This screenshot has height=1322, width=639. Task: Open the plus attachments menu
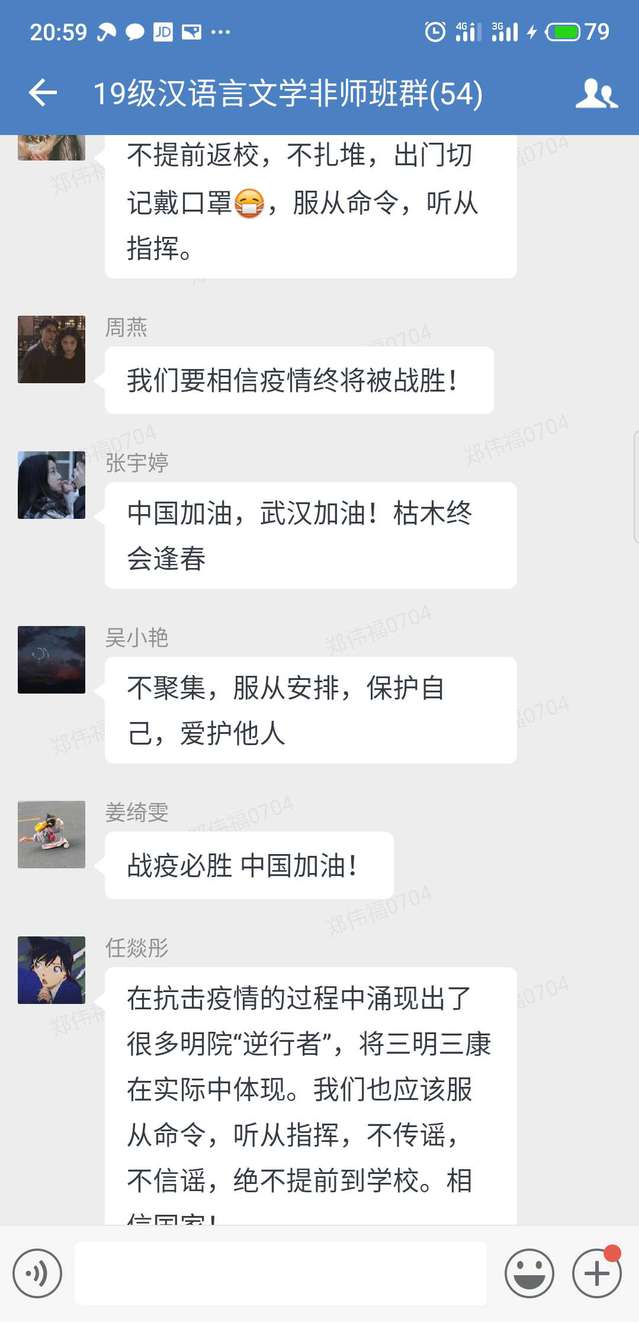pyautogui.click(x=596, y=1274)
